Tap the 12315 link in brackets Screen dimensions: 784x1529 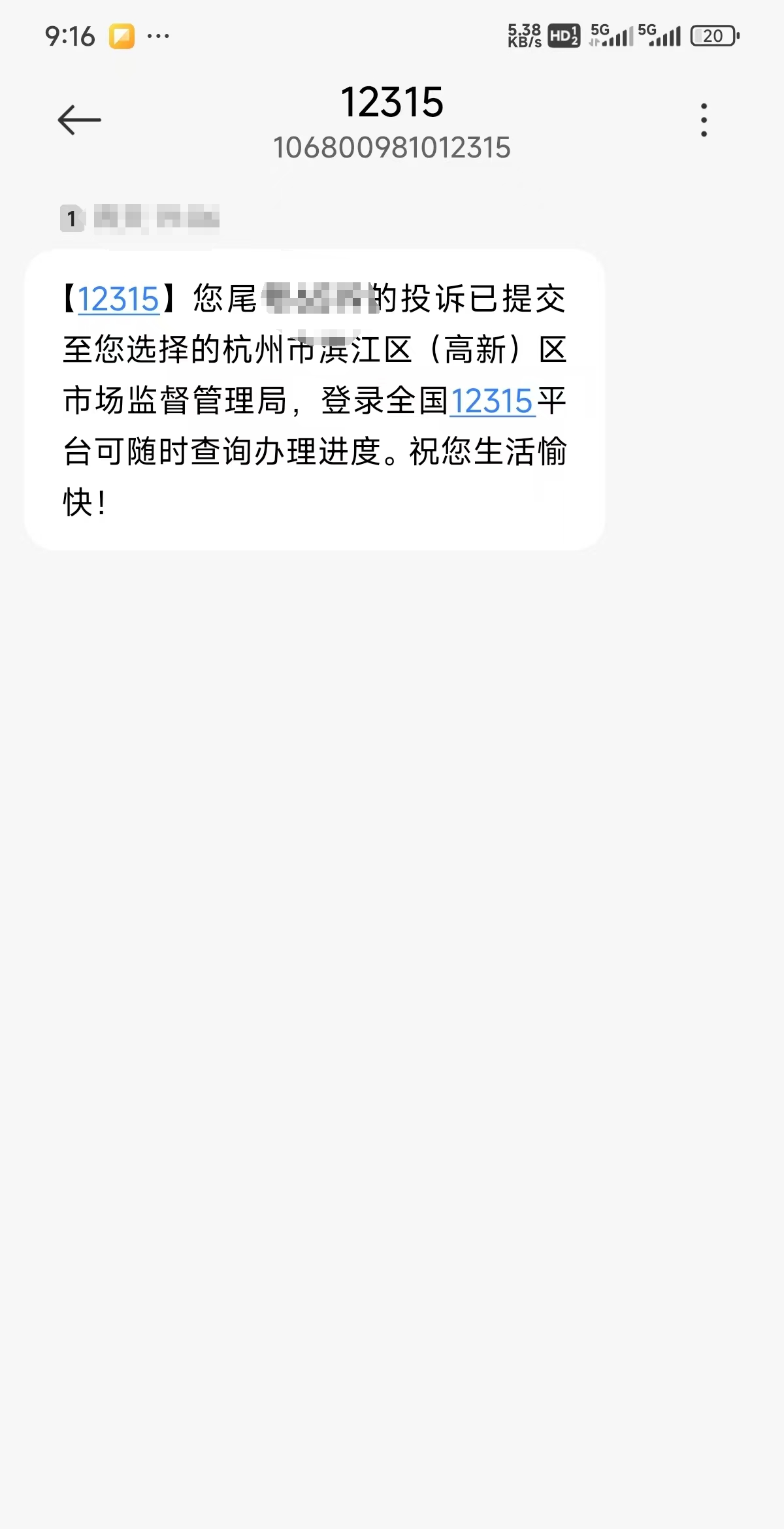(118, 299)
